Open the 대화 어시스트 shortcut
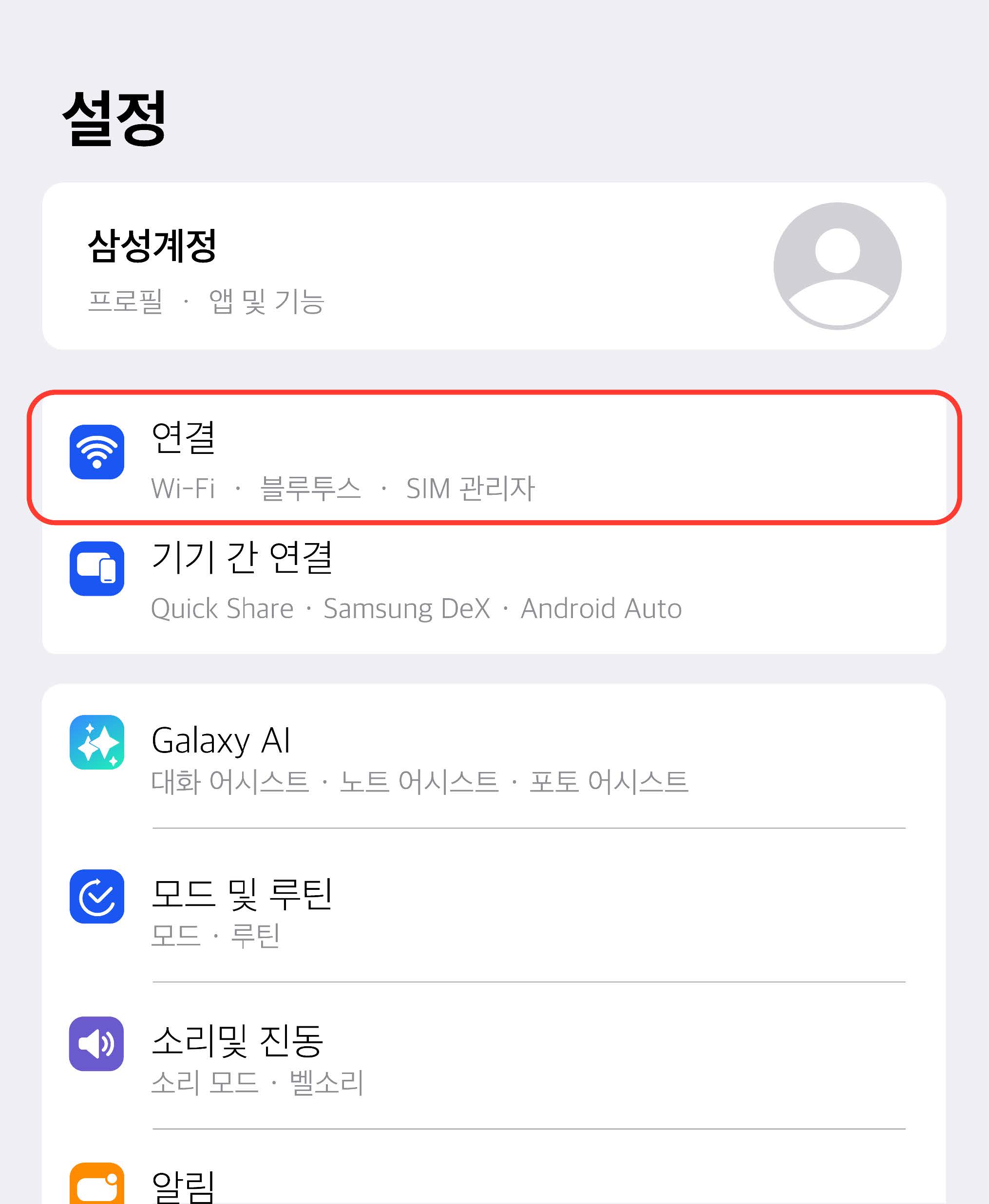Viewport: 989px width, 1204px height. click(231, 783)
